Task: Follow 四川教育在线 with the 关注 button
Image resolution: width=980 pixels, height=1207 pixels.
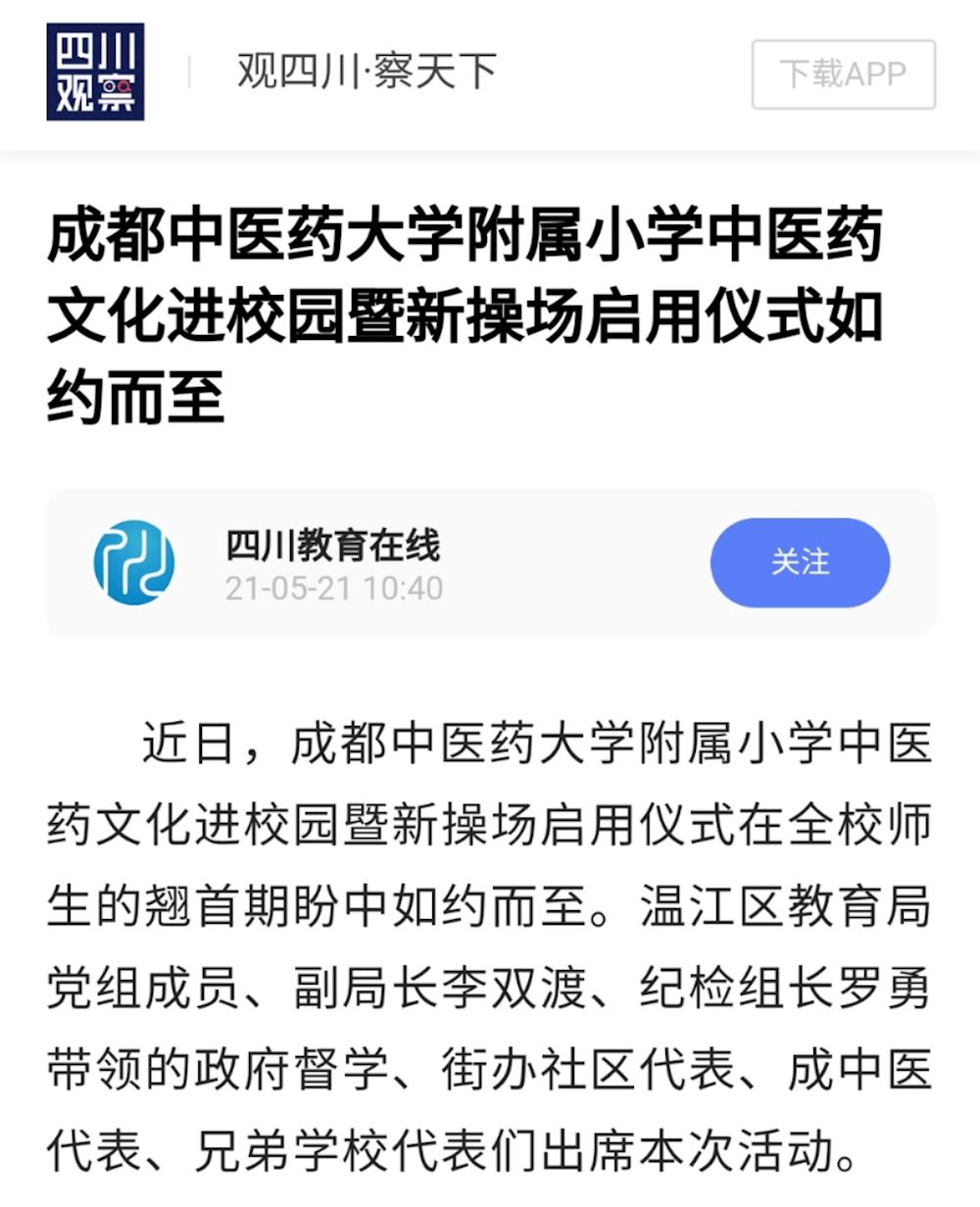Action: click(x=800, y=562)
